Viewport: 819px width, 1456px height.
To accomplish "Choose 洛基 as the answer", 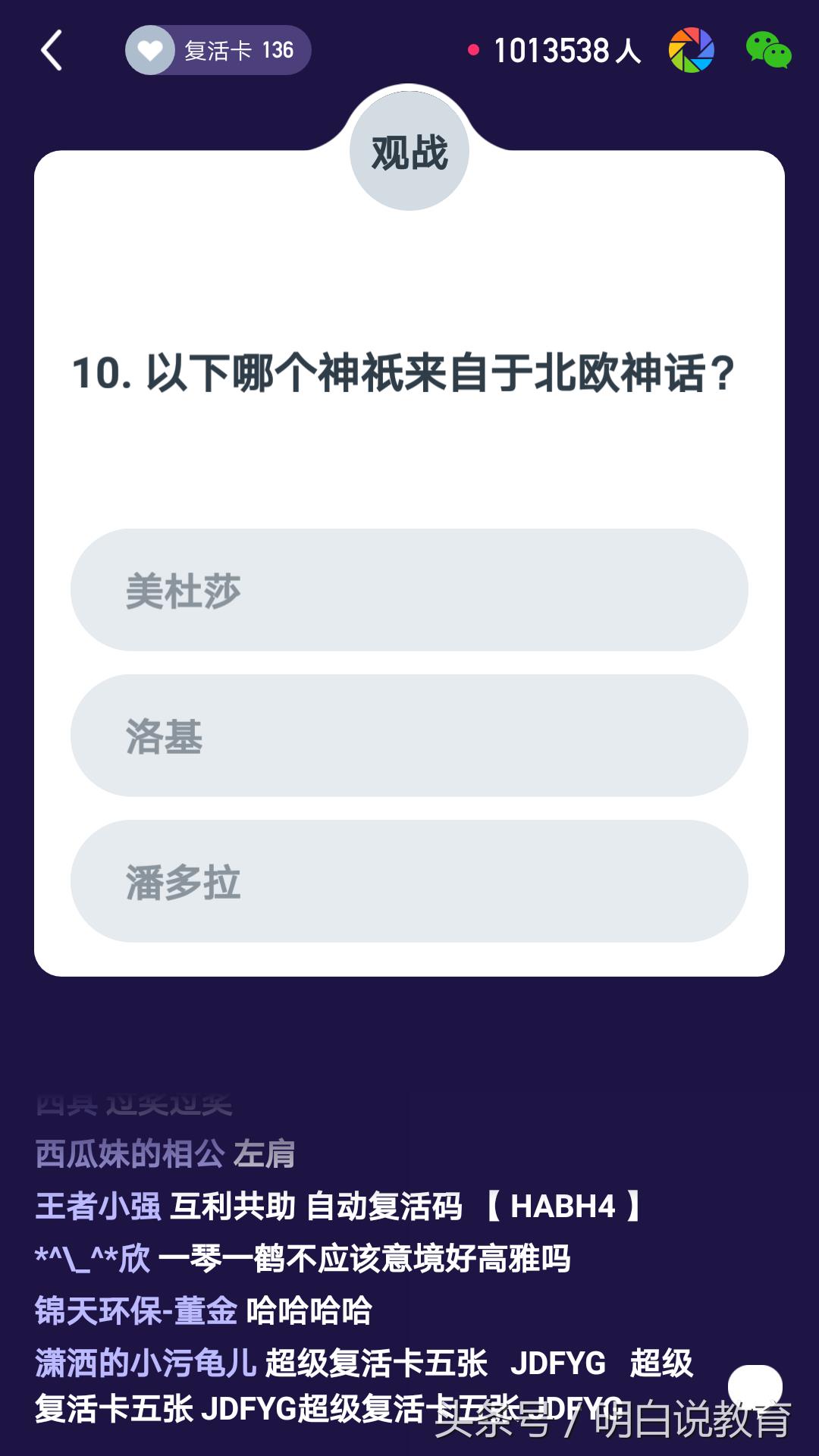I will (409, 736).
